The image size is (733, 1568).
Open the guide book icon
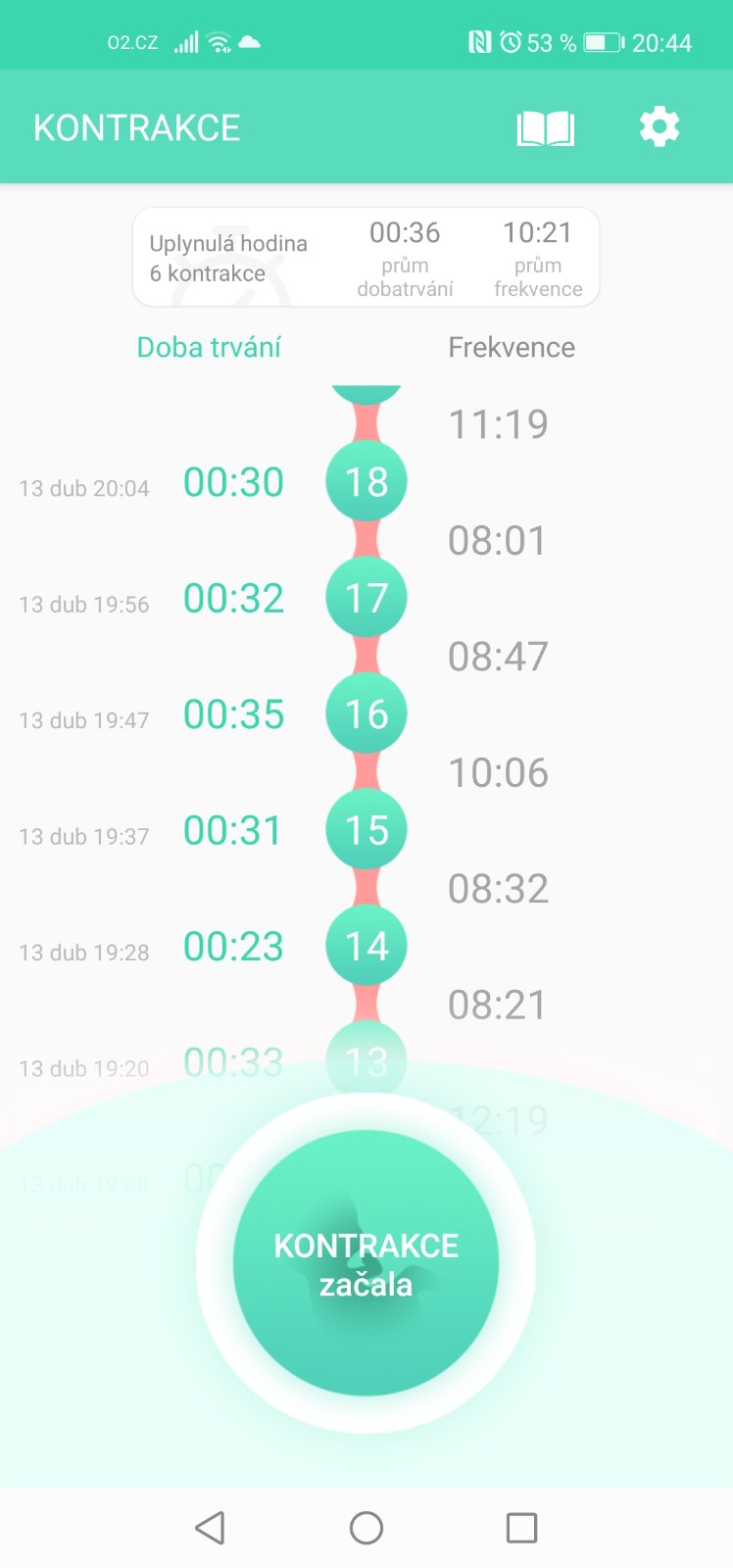(x=545, y=128)
